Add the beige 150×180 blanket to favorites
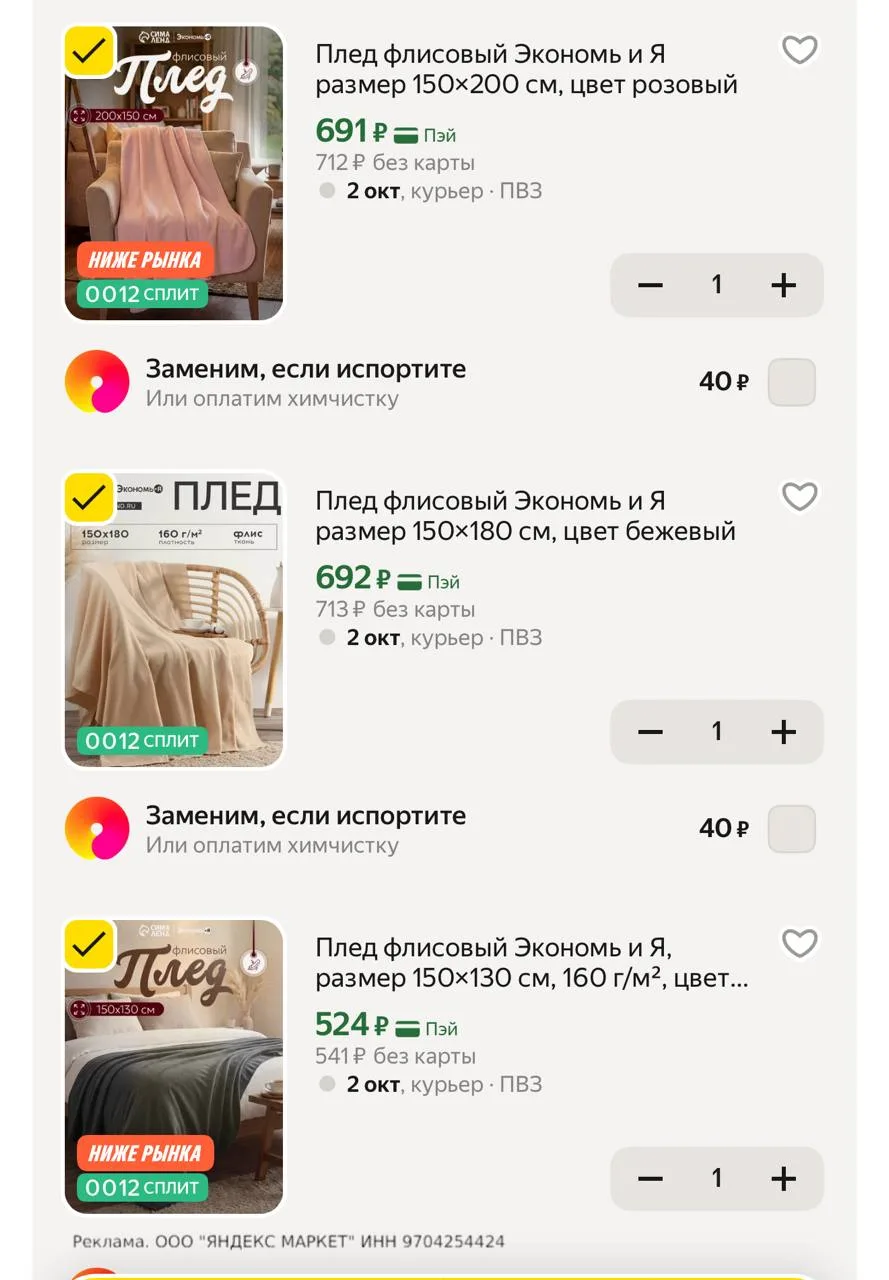This screenshot has height=1280, width=889. tap(799, 497)
